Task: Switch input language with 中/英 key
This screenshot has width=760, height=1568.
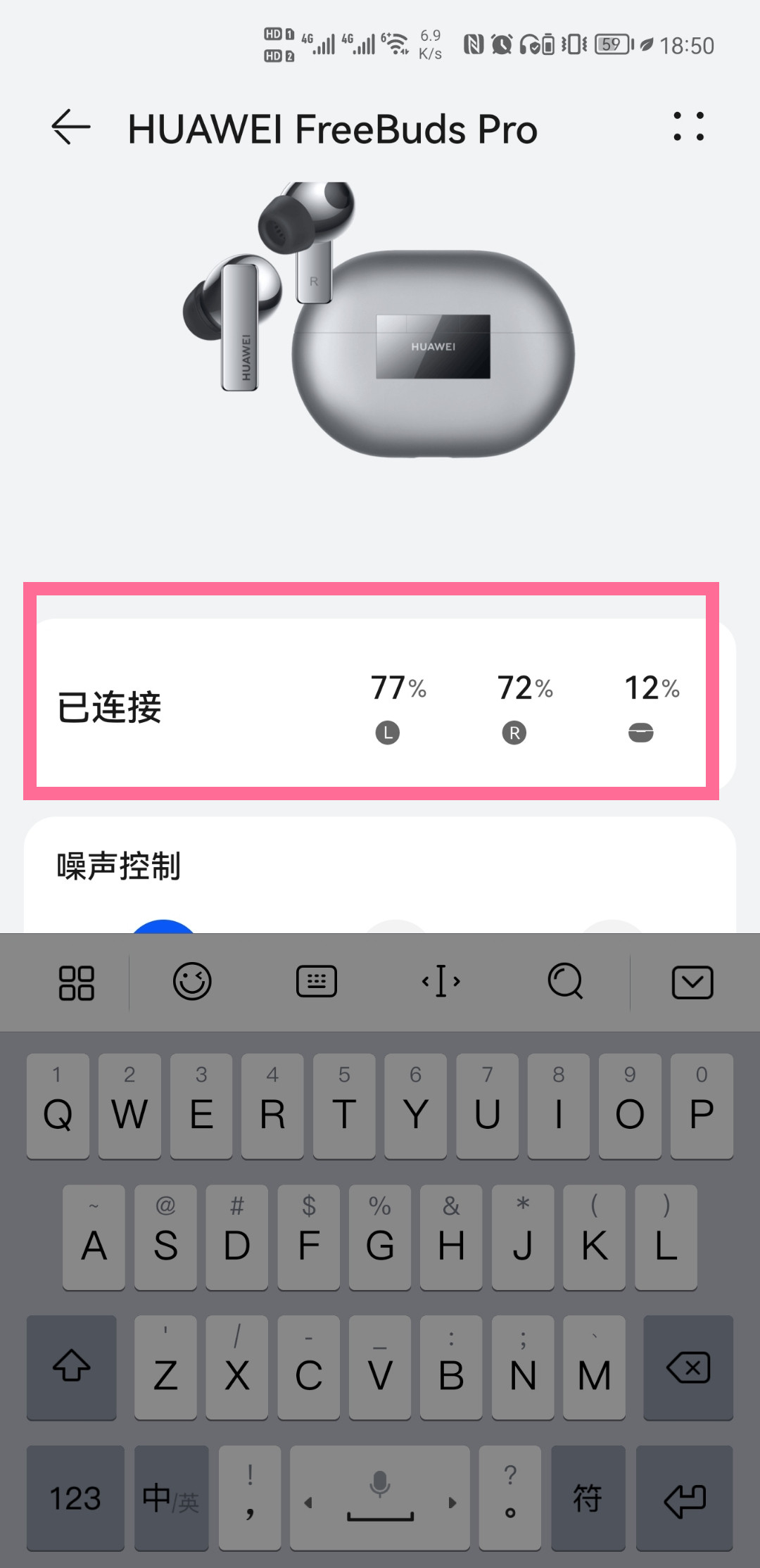Action: [x=171, y=1498]
